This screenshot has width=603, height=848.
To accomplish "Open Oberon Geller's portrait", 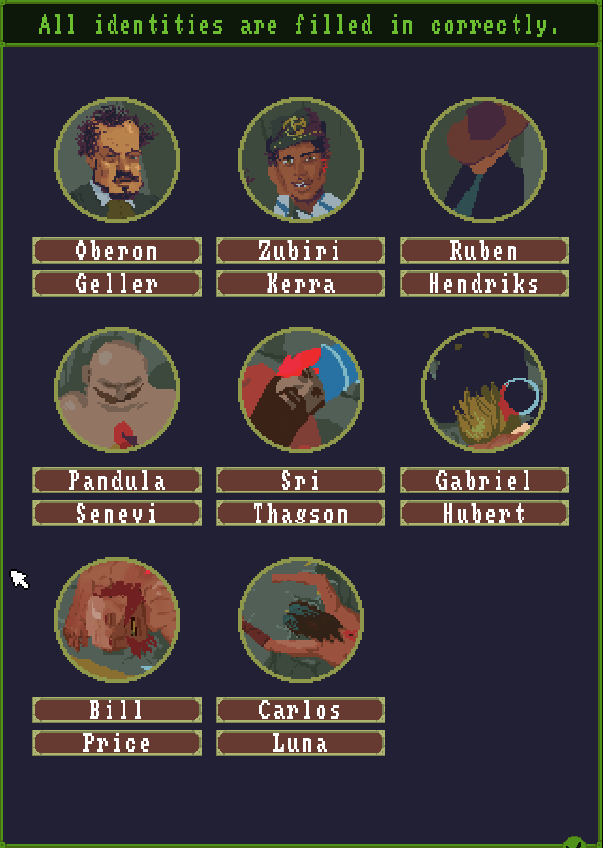I will [117, 160].
